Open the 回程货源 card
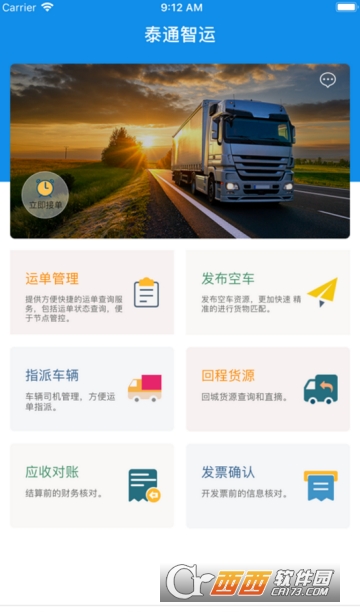The height and width of the screenshot is (612, 360). click(268, 389)
